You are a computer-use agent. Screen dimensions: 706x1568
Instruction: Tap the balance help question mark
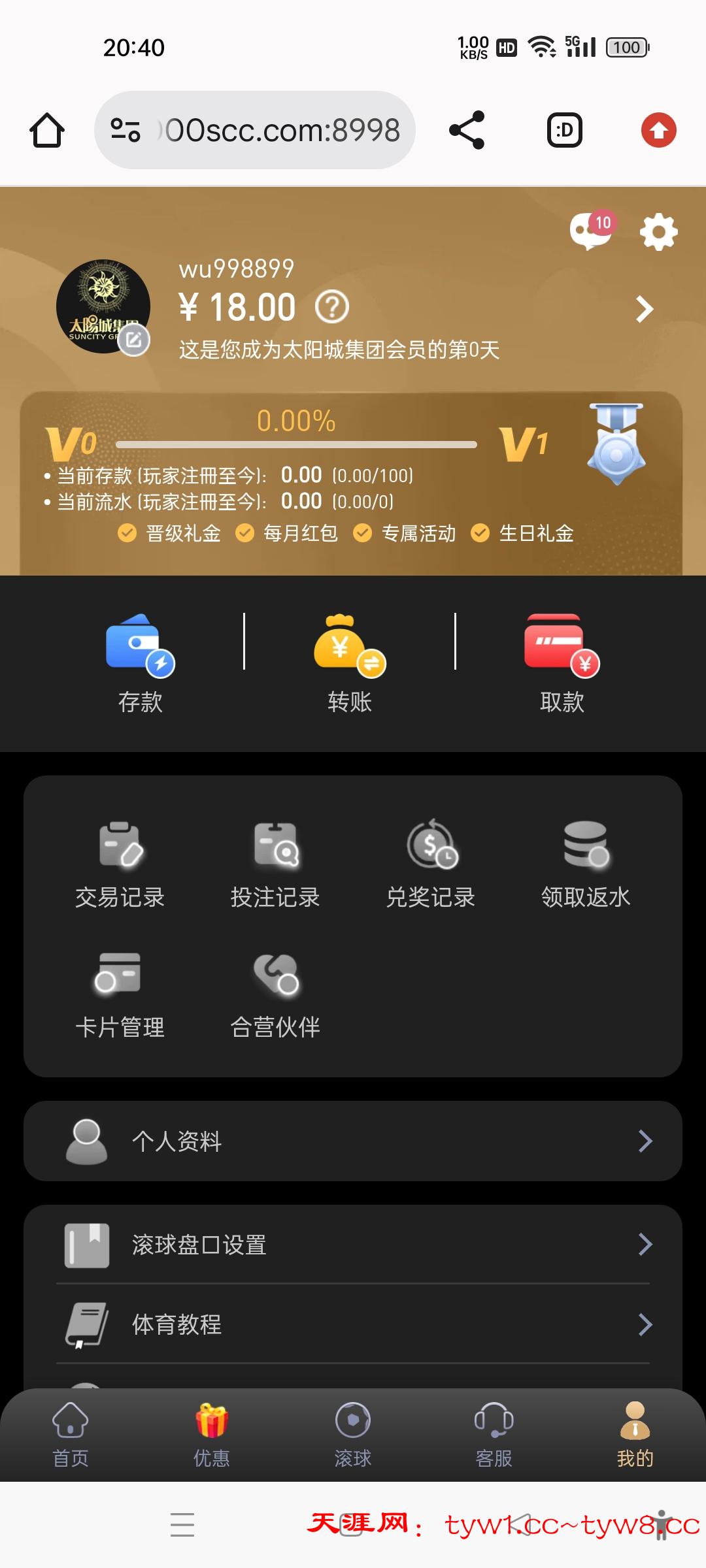(x=332, y=307)
